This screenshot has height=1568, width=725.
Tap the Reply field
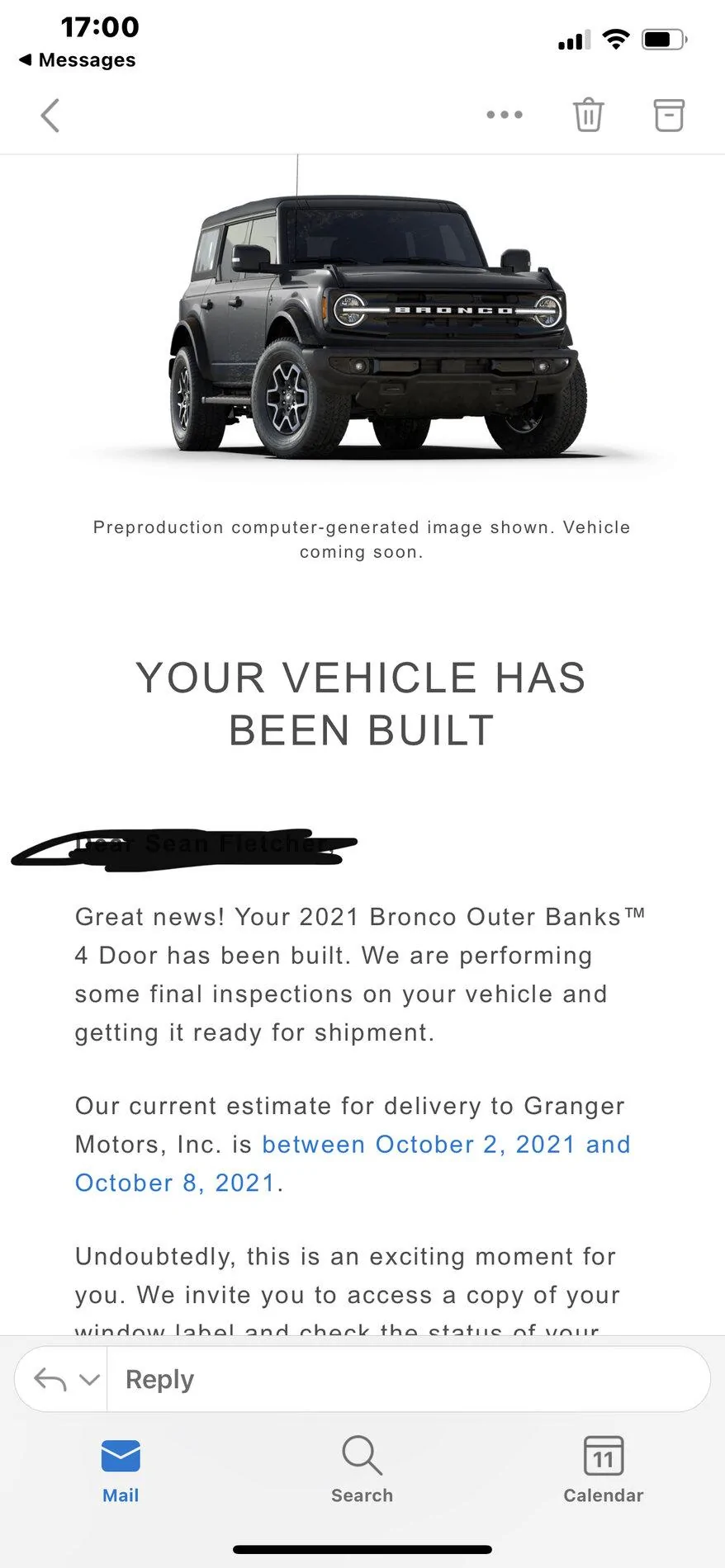[x=408, y=1379]
